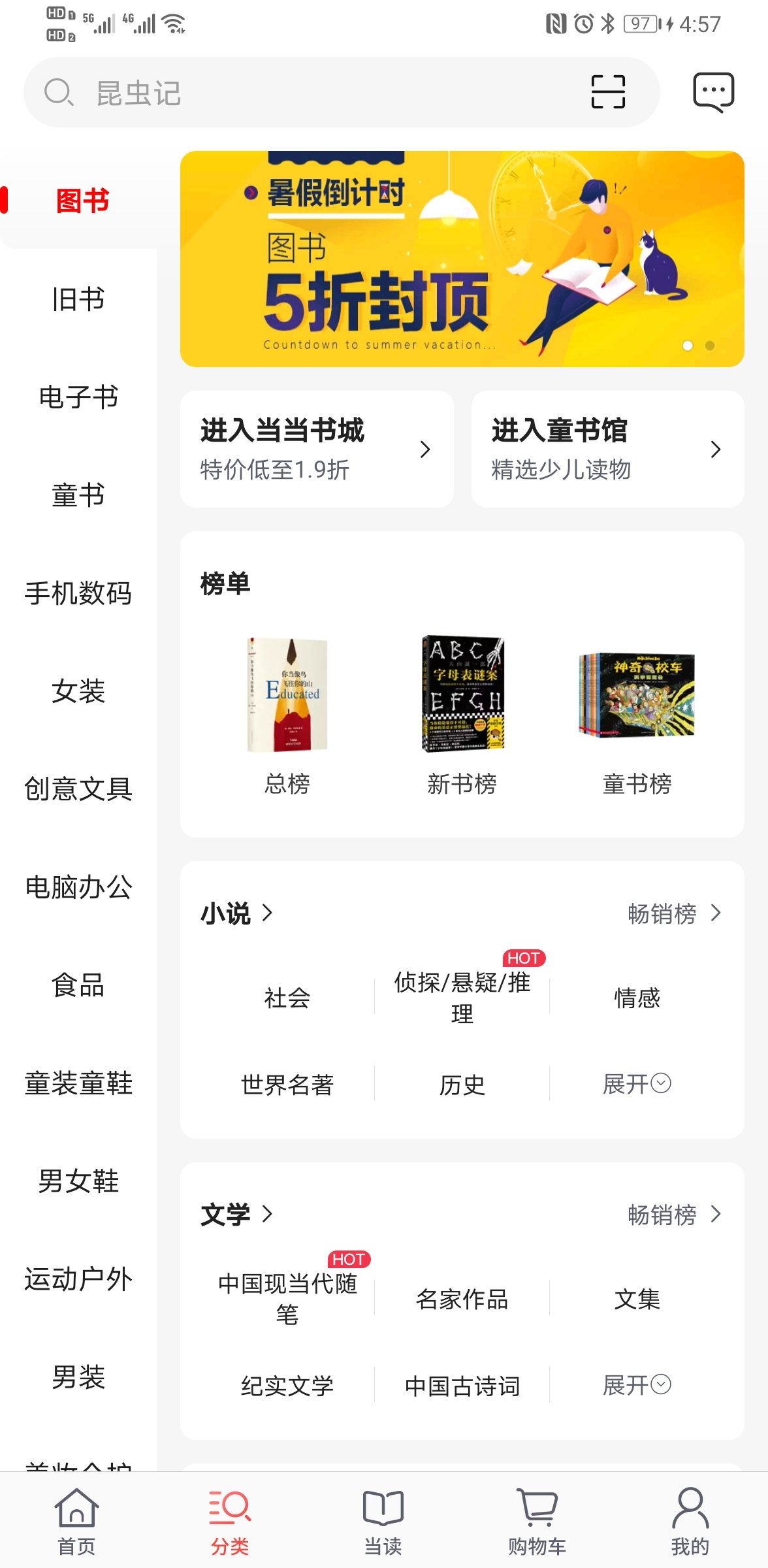This screenshot has width=768, height=1568.
Task: Open the 小说 bestseller list link
Action: pyautogui.click(x=674, y=913)
